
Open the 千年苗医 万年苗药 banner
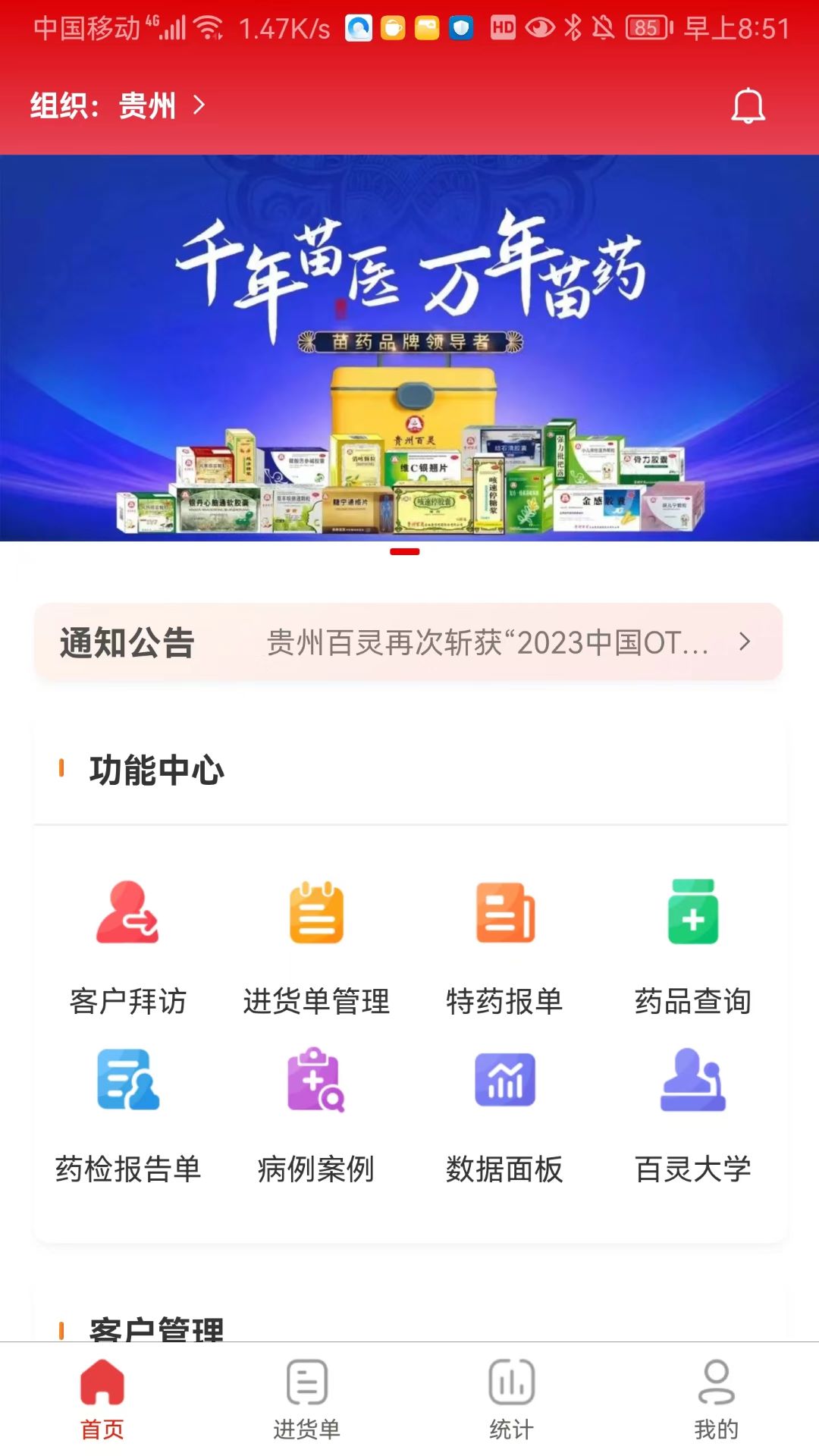click(x=409, y=347)
